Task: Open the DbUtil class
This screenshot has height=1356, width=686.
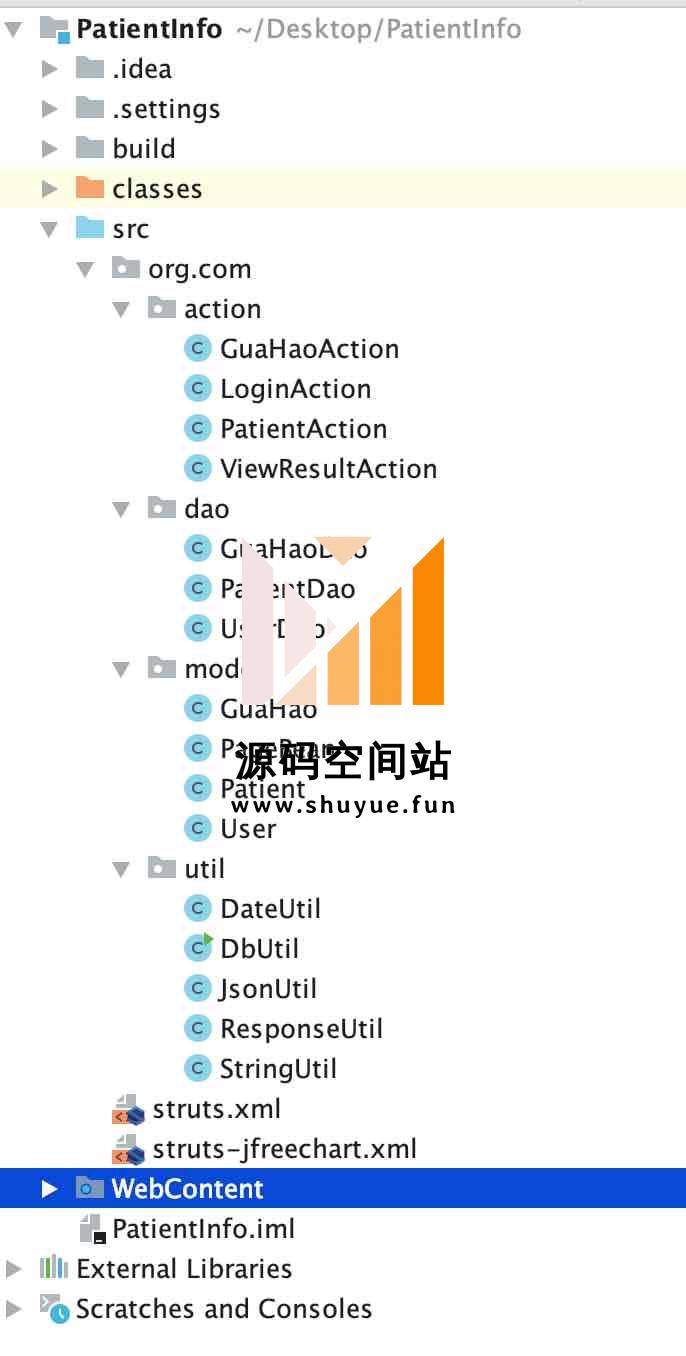Action: (259, 949)
